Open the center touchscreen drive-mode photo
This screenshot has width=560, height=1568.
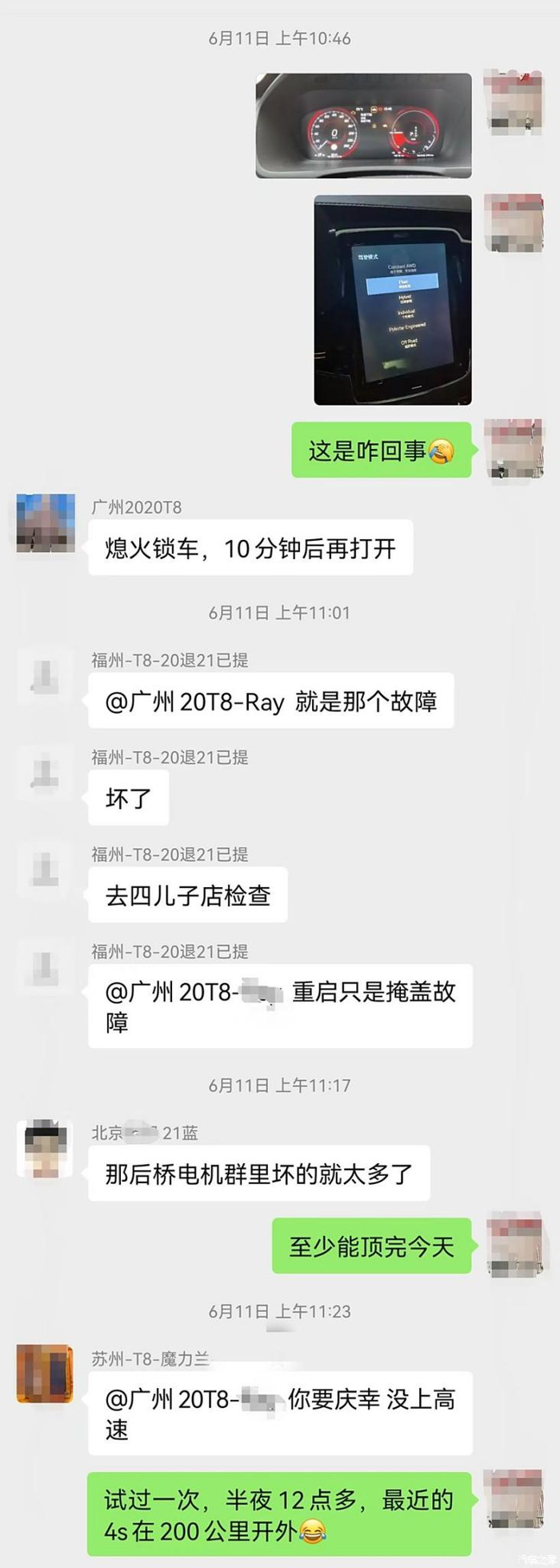[x=392, y=300]
